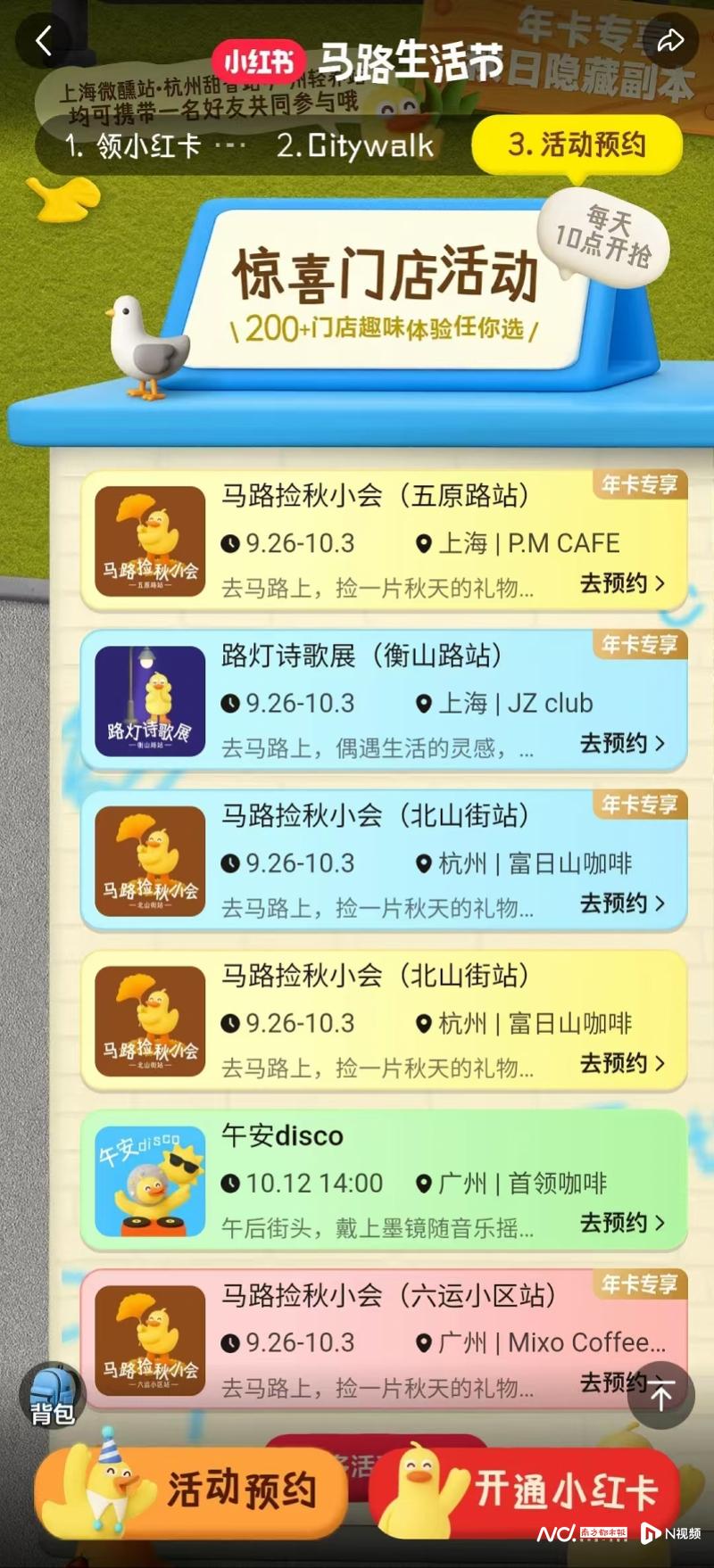
Task: Tap the bottom 活动预约 button
Action: tap(192, 1490)
